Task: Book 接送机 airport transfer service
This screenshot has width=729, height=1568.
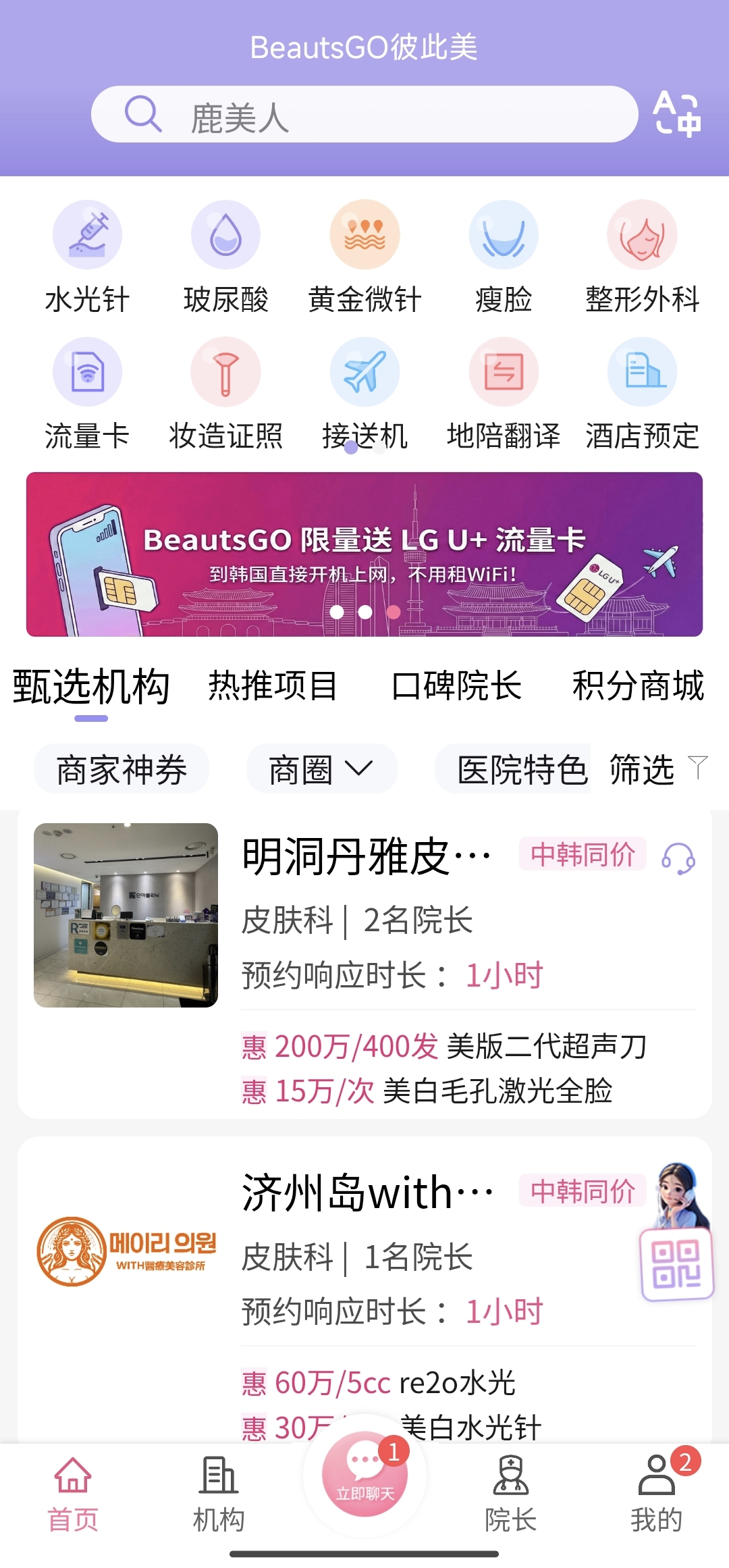Action: [364, 394]
